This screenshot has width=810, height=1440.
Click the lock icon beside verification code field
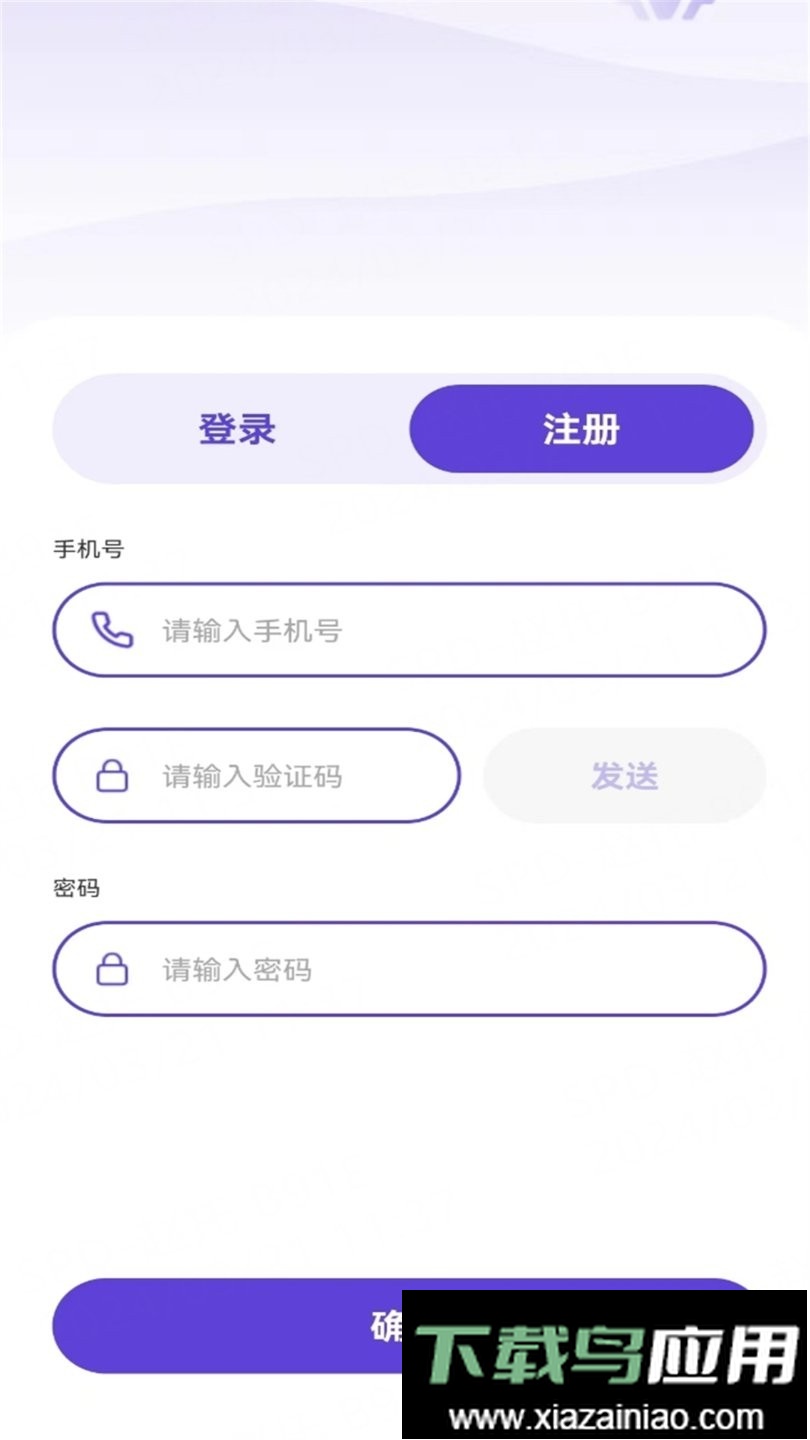click(113, 776)
